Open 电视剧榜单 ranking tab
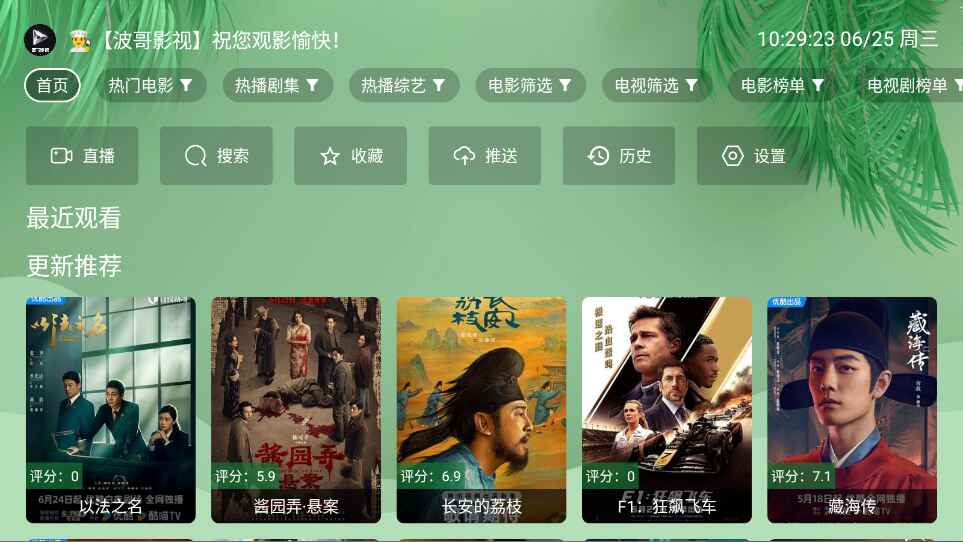This screenshot has height=542, width=963. pos(910,85)
